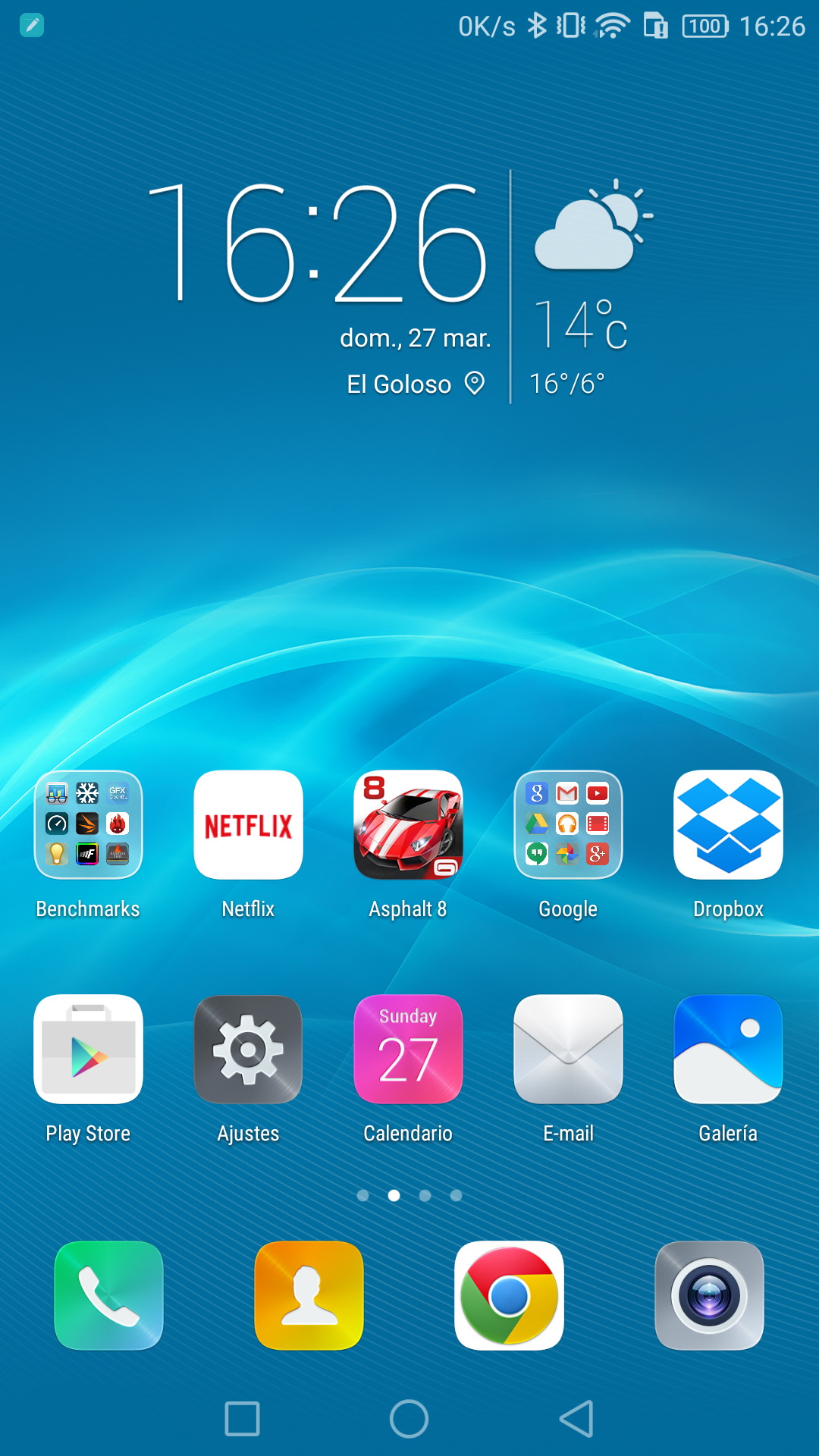Open Galería
The width and height of the screenshot is (819, 1456).
pos(728,1050)
